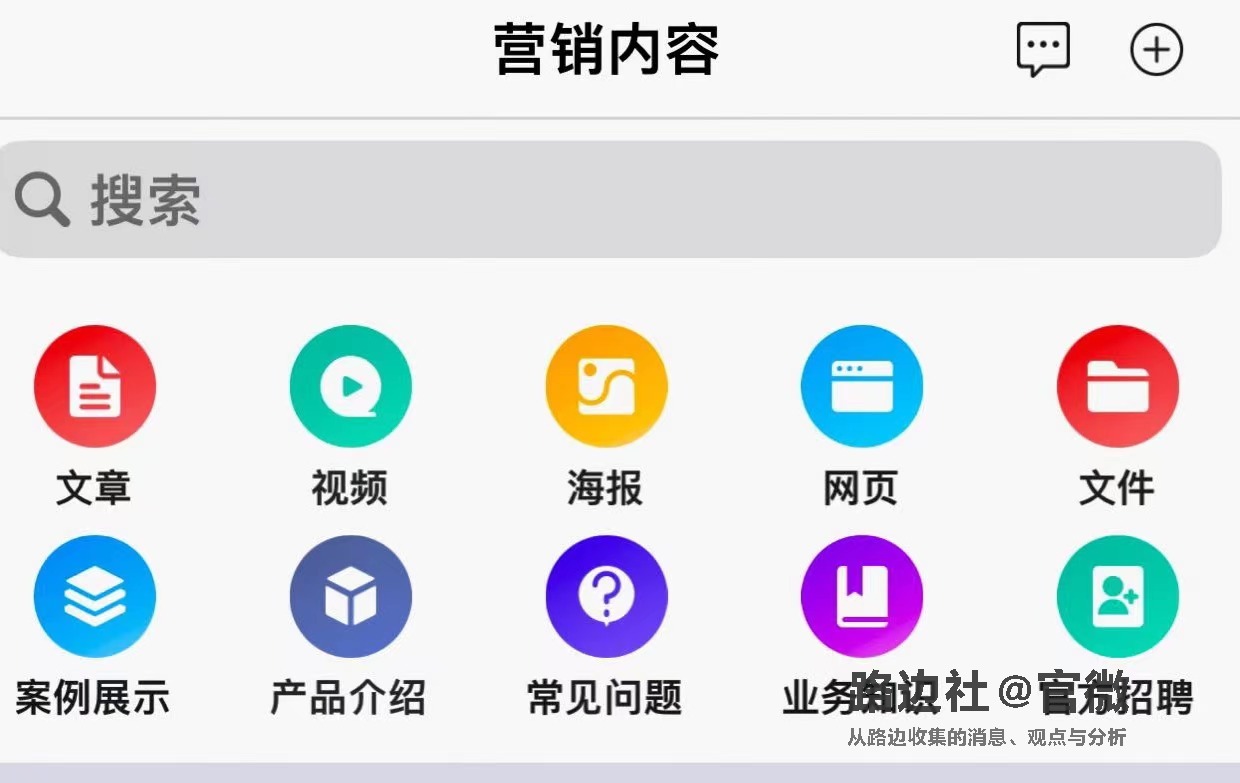Viewport: 1240px width, 783px height.
Task: Select the 海报 posters category
Action: (x=606, y=386)
